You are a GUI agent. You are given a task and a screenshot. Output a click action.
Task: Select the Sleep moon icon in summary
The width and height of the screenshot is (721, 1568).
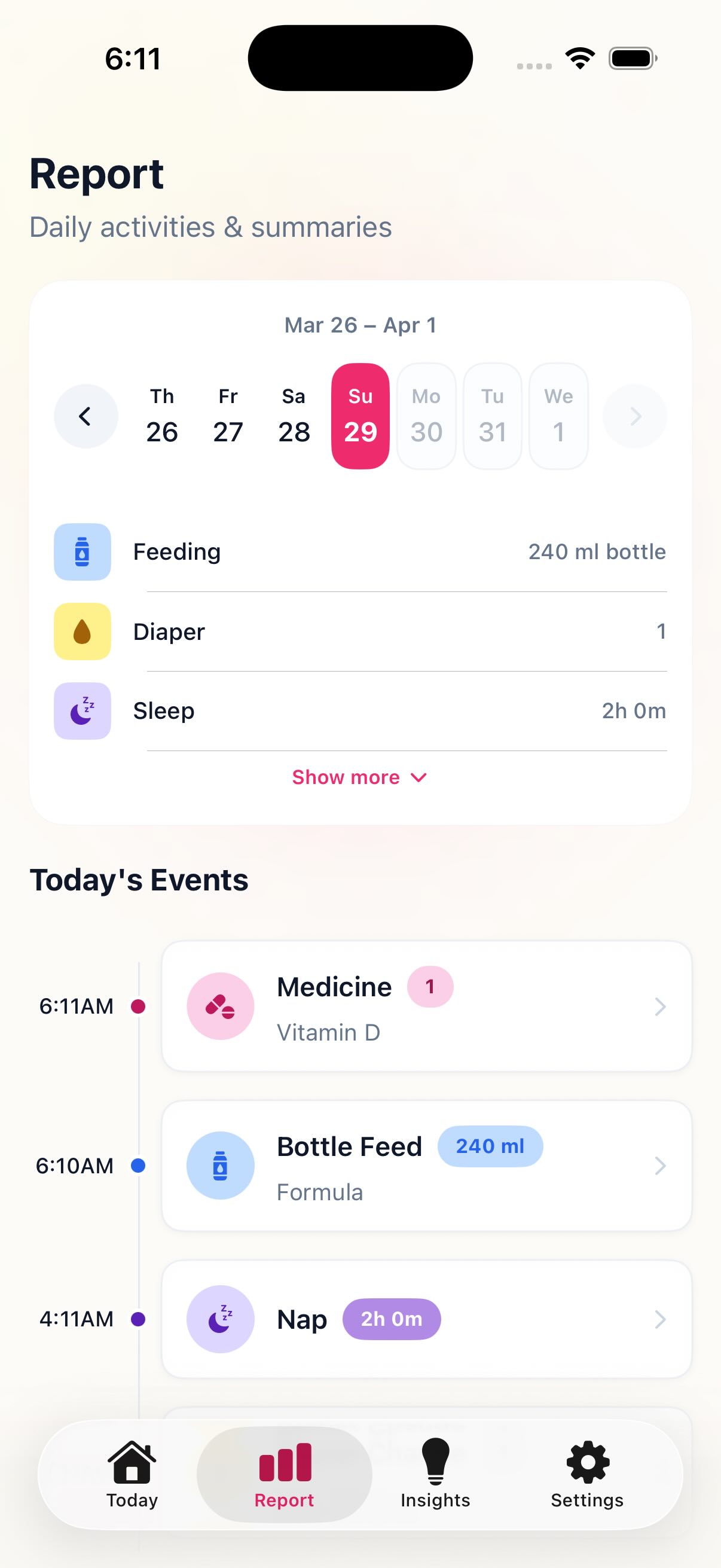(82, 710)
